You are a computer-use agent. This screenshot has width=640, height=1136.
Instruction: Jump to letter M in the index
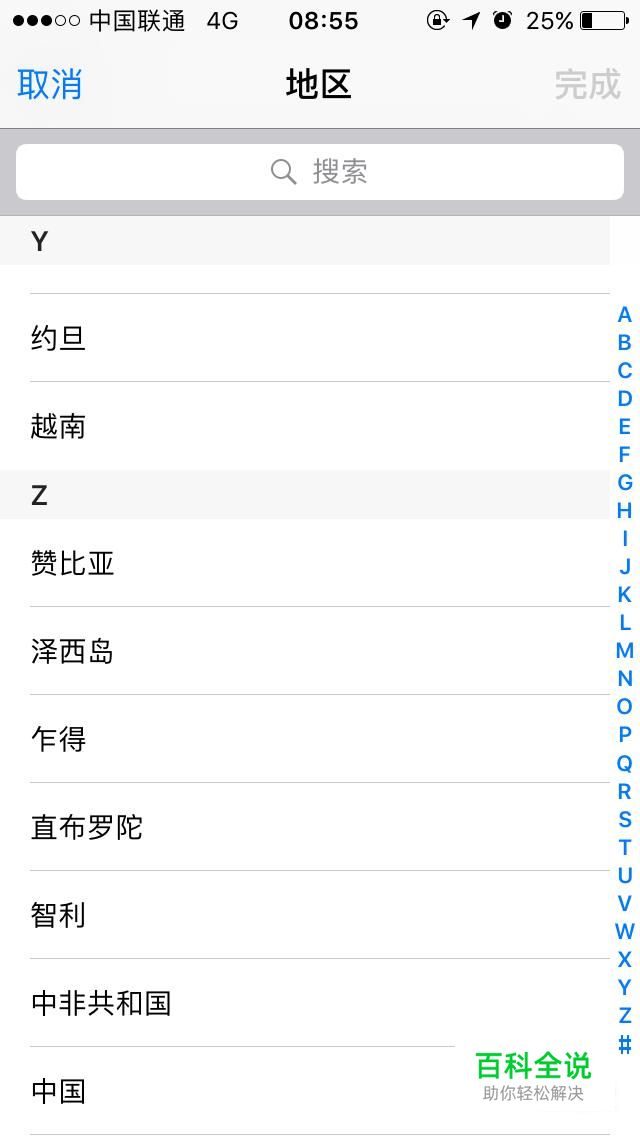pos(624,651)
